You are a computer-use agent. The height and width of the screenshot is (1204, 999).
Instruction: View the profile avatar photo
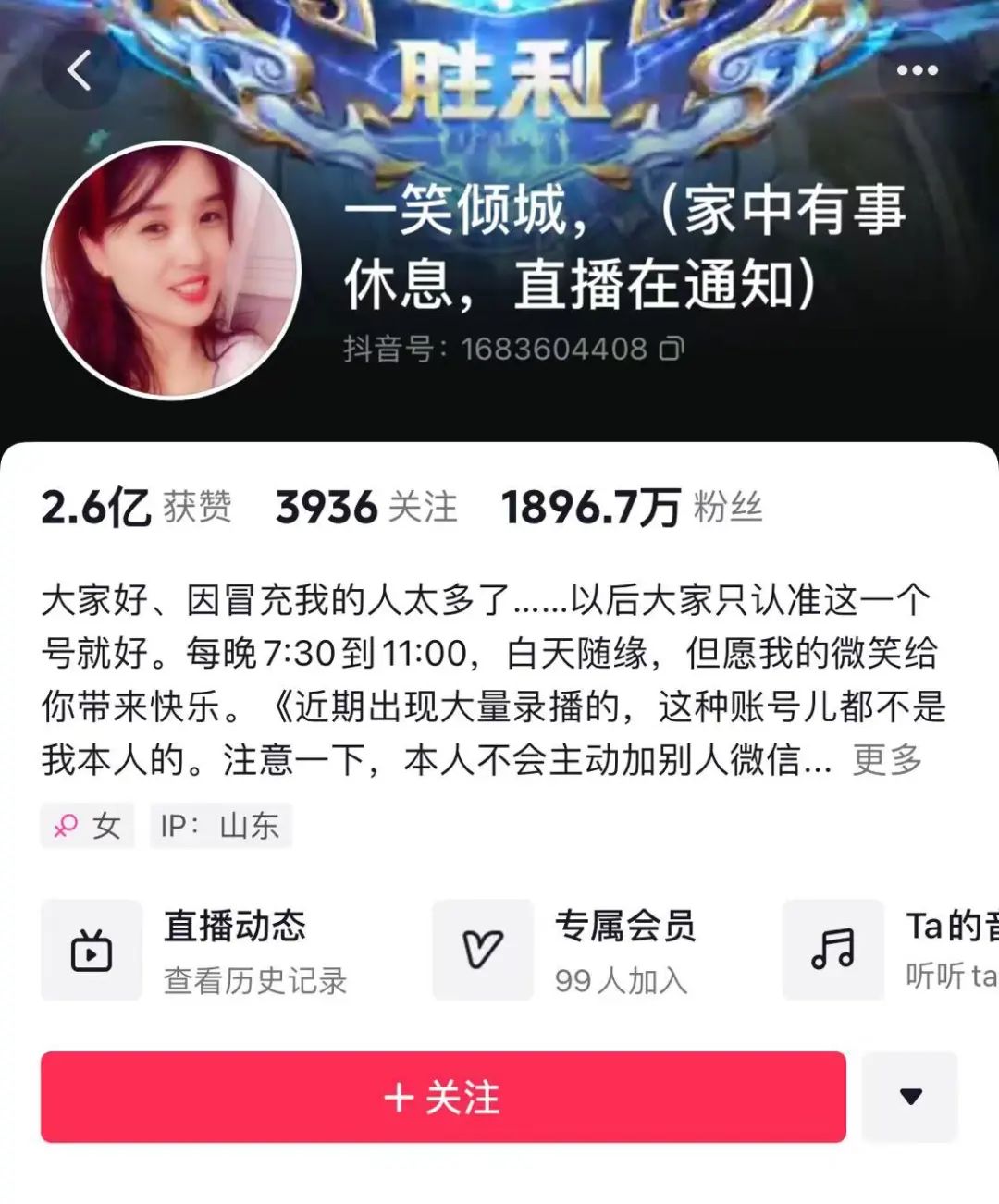pyautogui.click(x=171, y=270)
